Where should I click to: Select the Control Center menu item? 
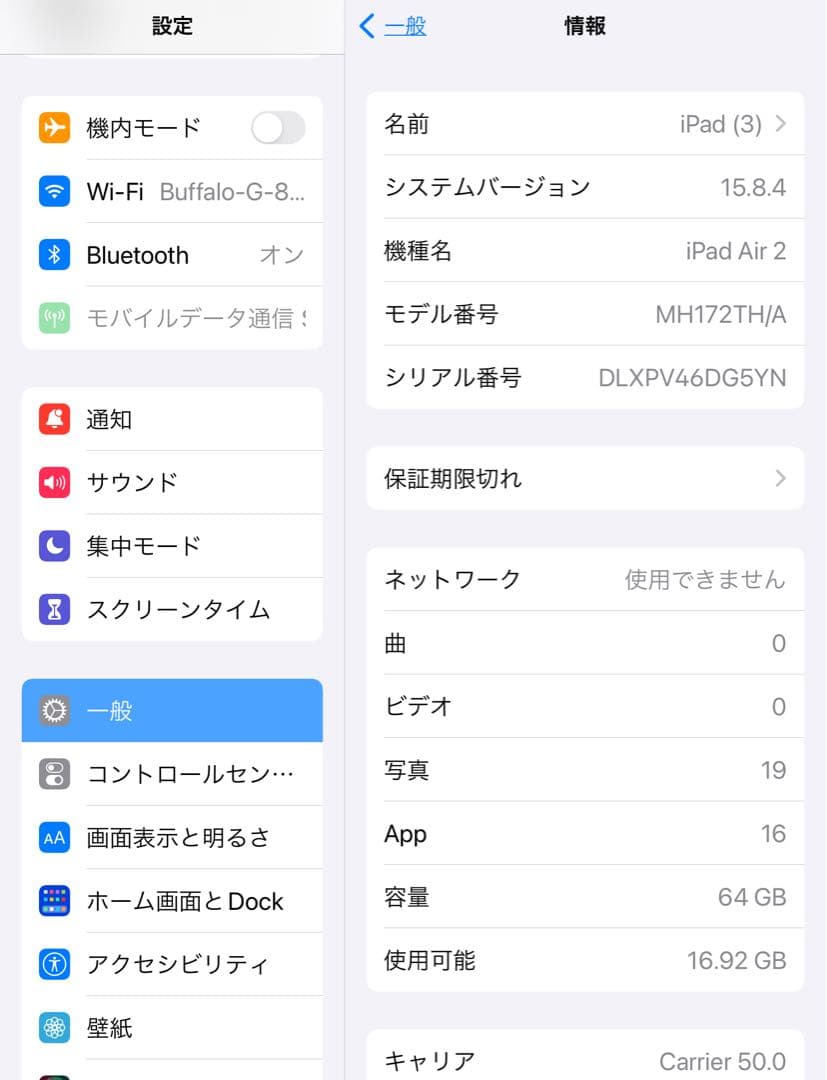click(x=170, y=774)
